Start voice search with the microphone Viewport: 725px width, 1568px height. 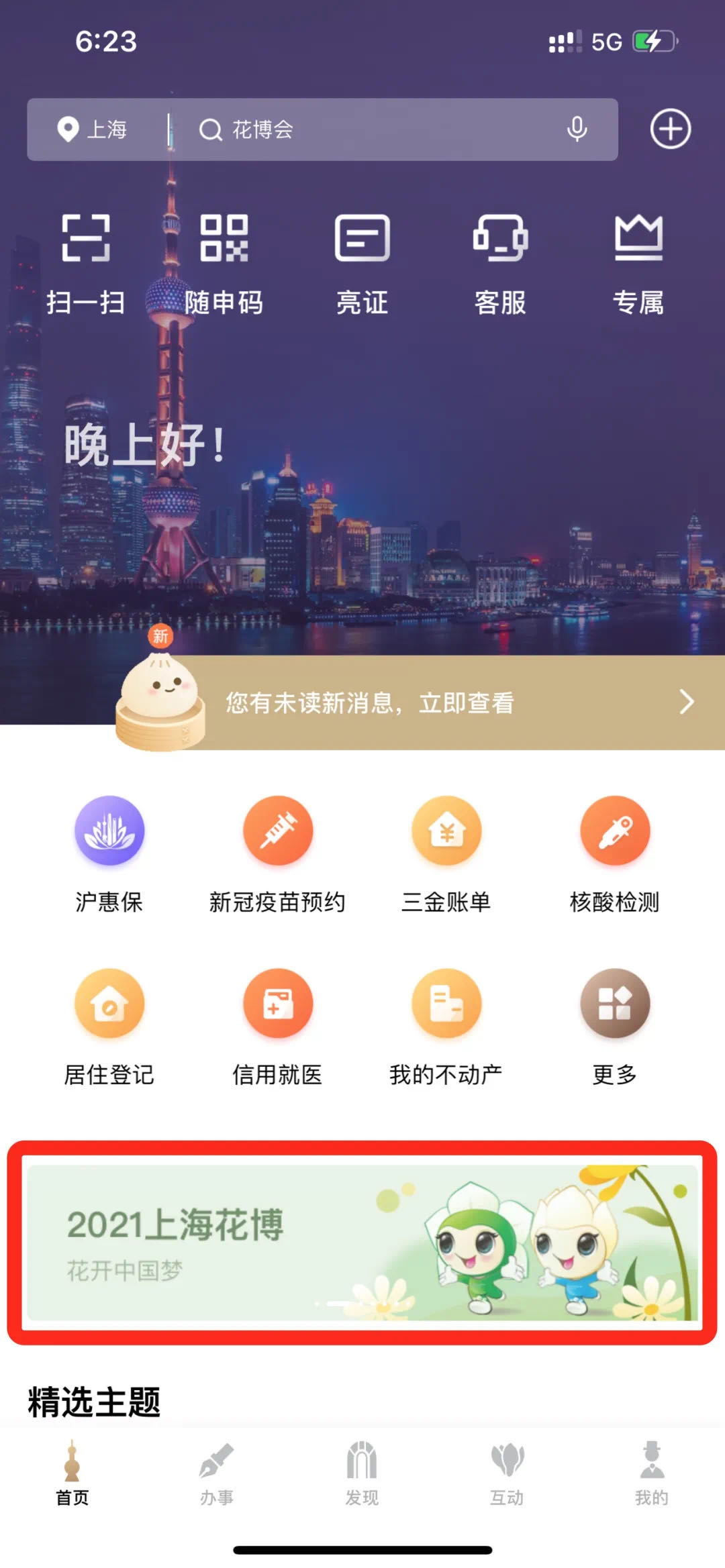(577, 129)
